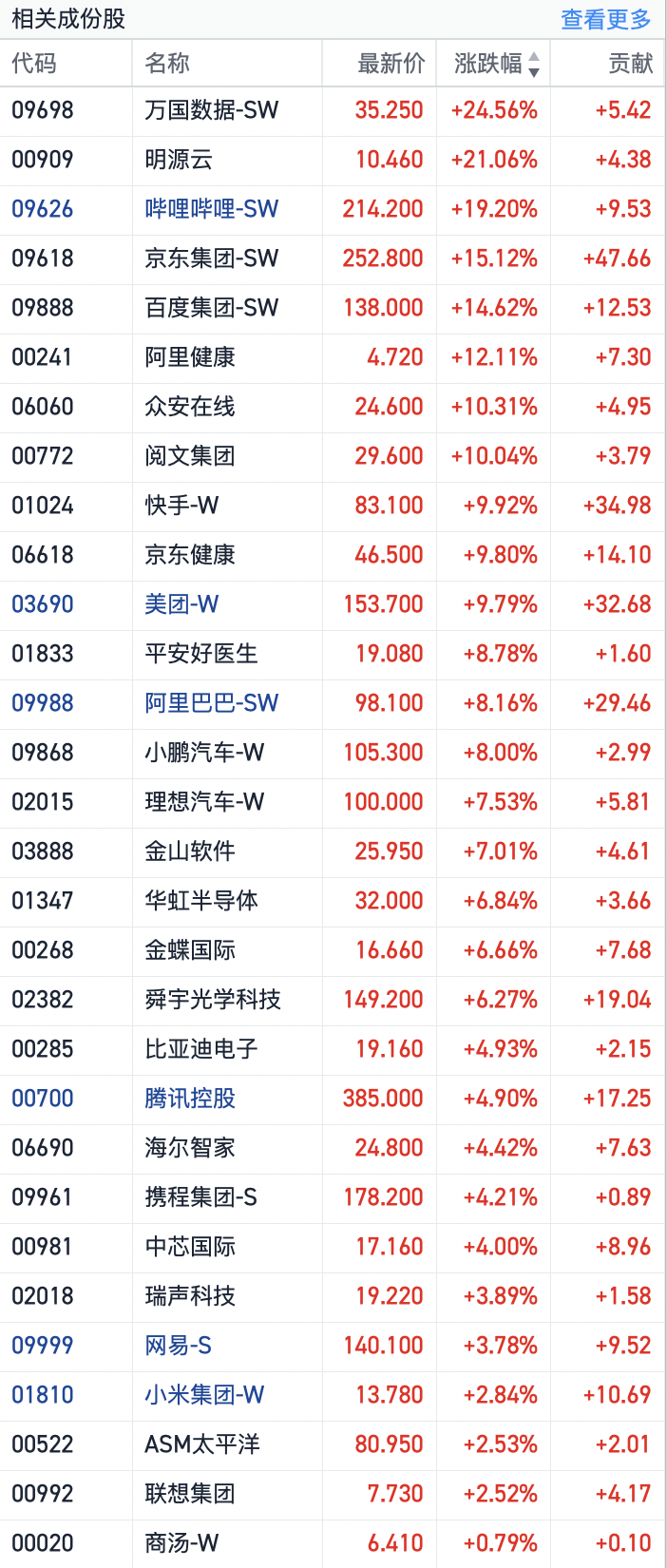Screen dimensions: 667x1568
Task: Open the 查看更多 link
Action: tap(605, 19)
